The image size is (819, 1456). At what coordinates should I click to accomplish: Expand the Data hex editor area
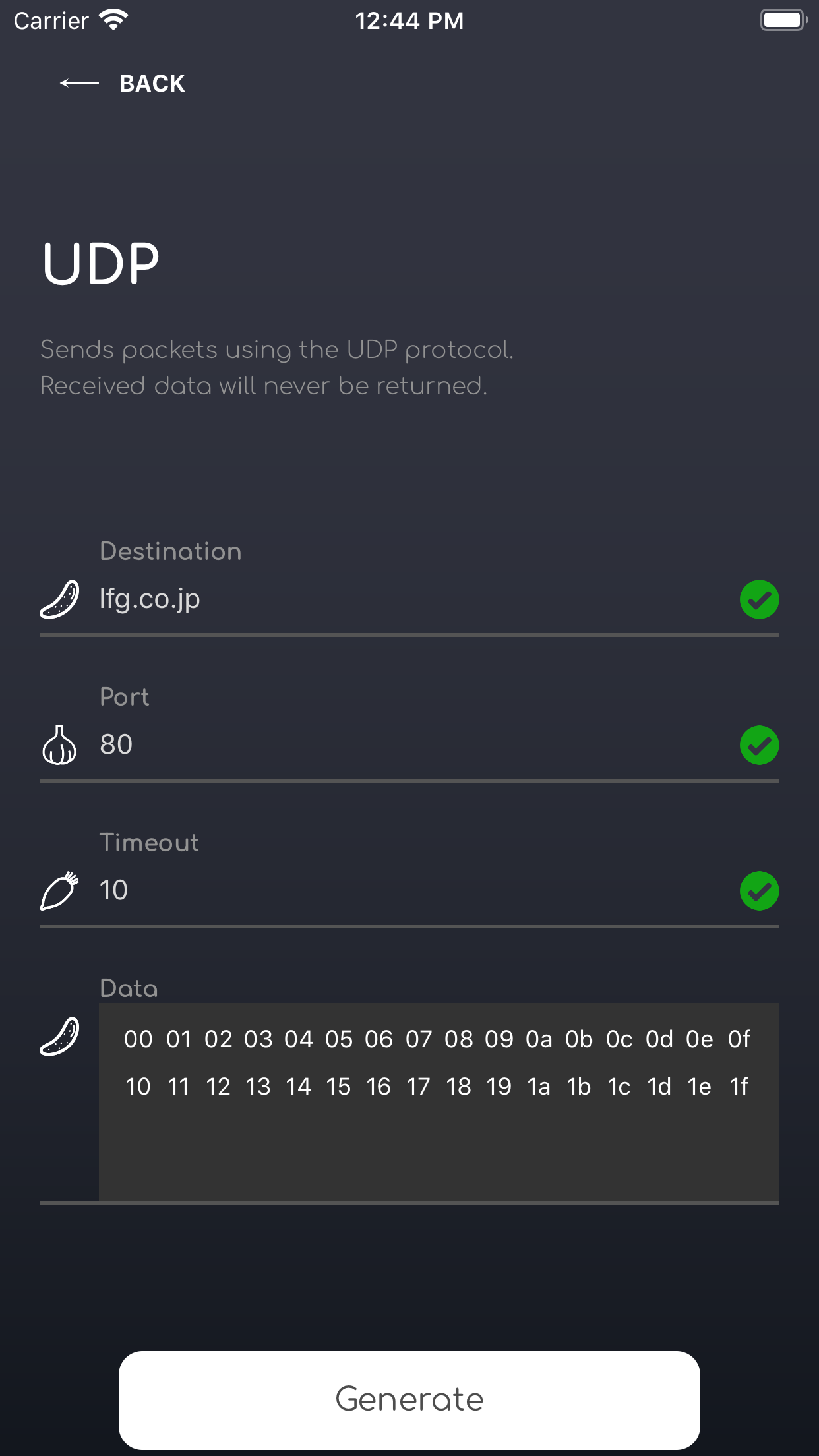click(x=439, y=1108)
